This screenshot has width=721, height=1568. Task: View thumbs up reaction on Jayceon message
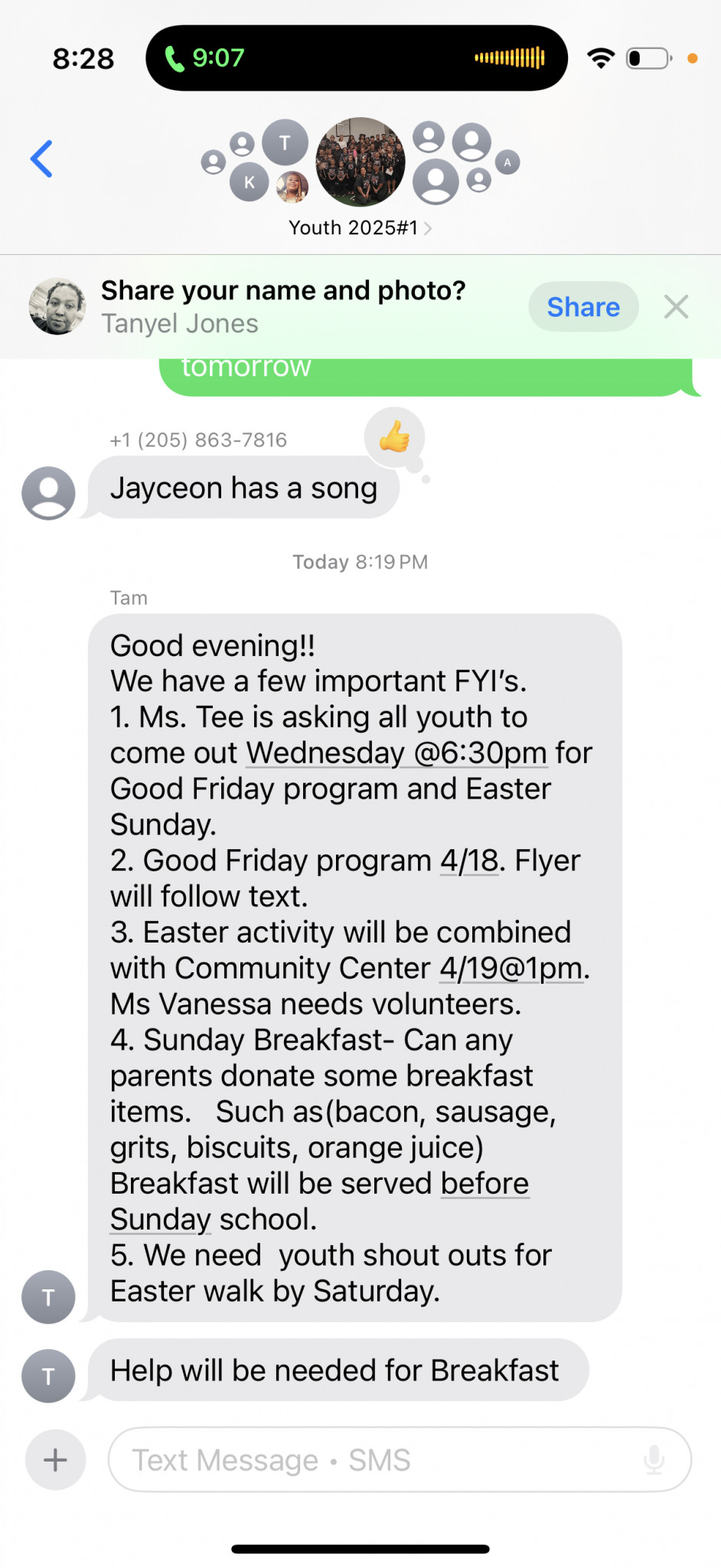pyautogui.click(x=395, y=436)
